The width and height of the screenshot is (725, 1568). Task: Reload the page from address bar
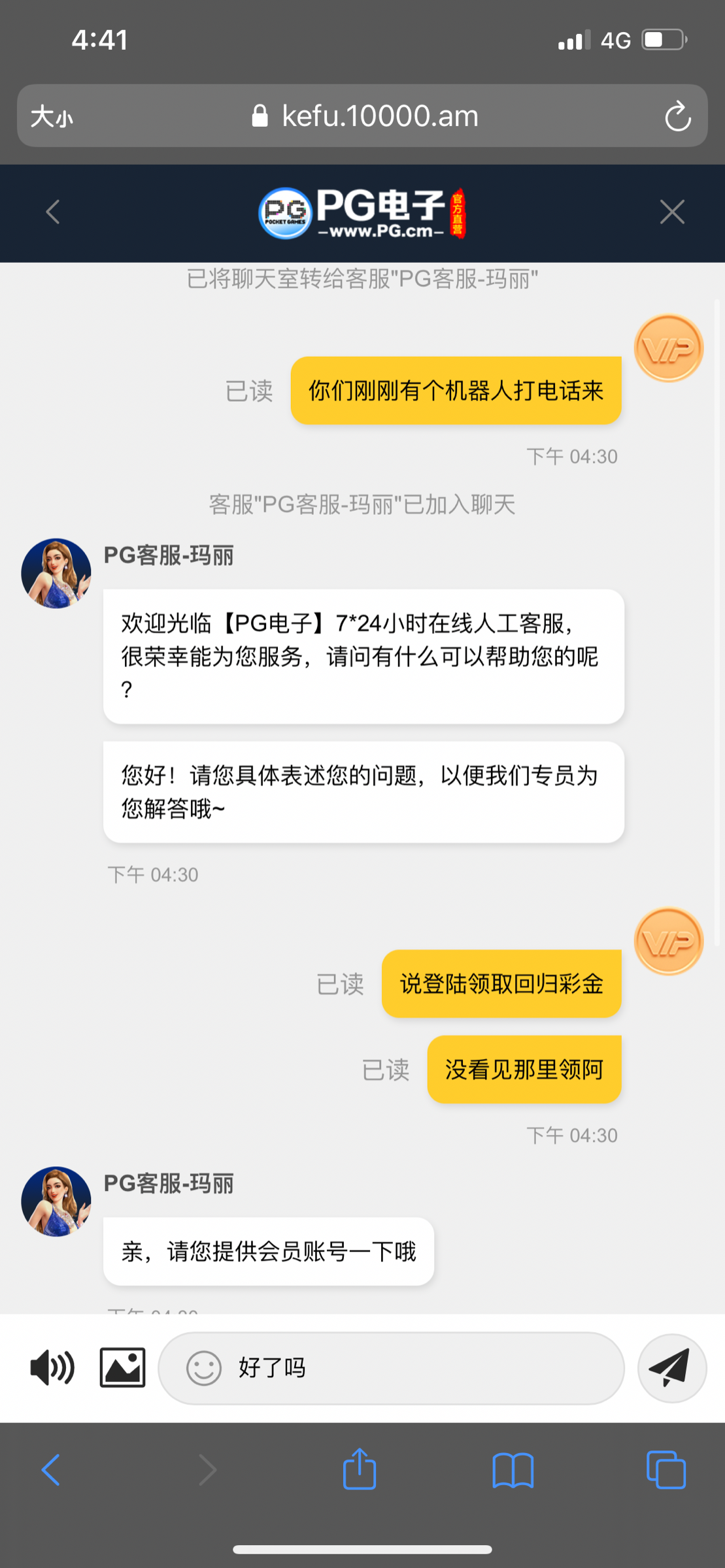coord(677,117)
